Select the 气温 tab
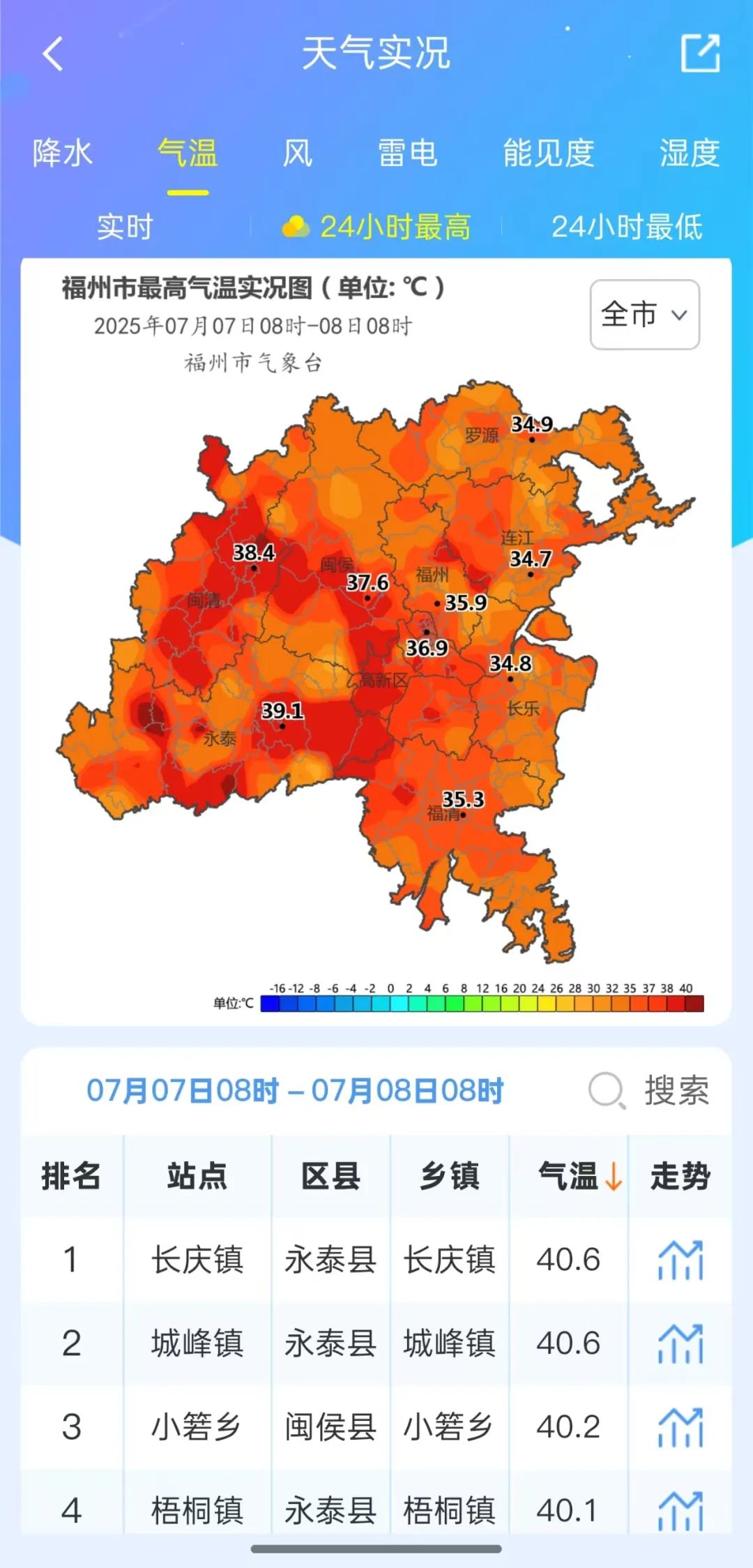753x1568 pixels. click(x=188, y=153)
